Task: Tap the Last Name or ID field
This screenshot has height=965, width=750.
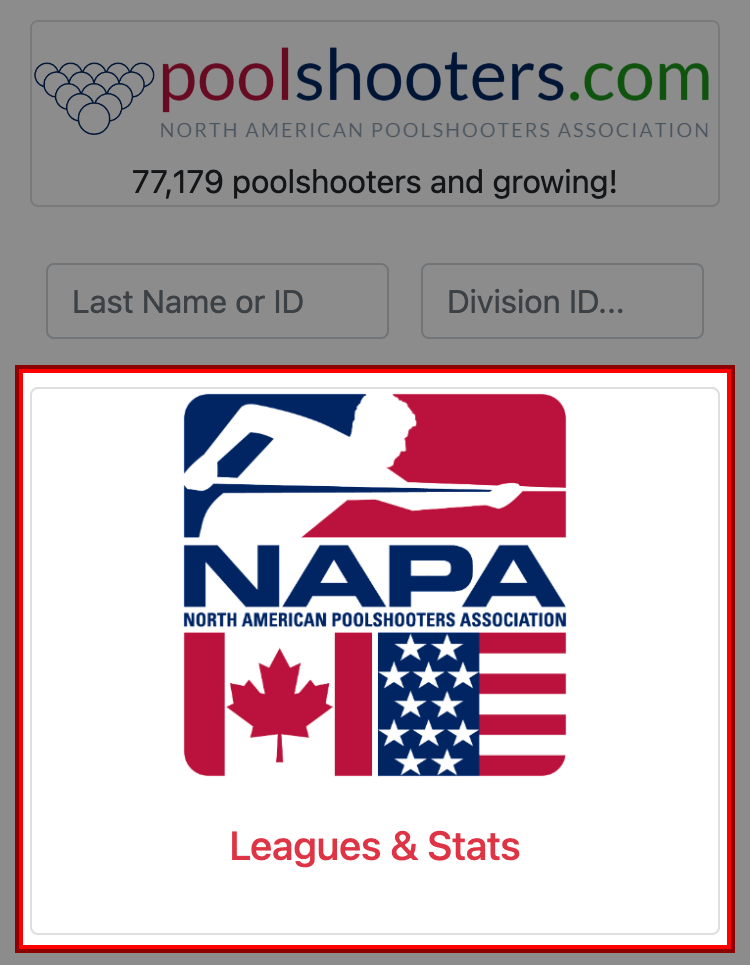Action: click(x=217, y=301)
